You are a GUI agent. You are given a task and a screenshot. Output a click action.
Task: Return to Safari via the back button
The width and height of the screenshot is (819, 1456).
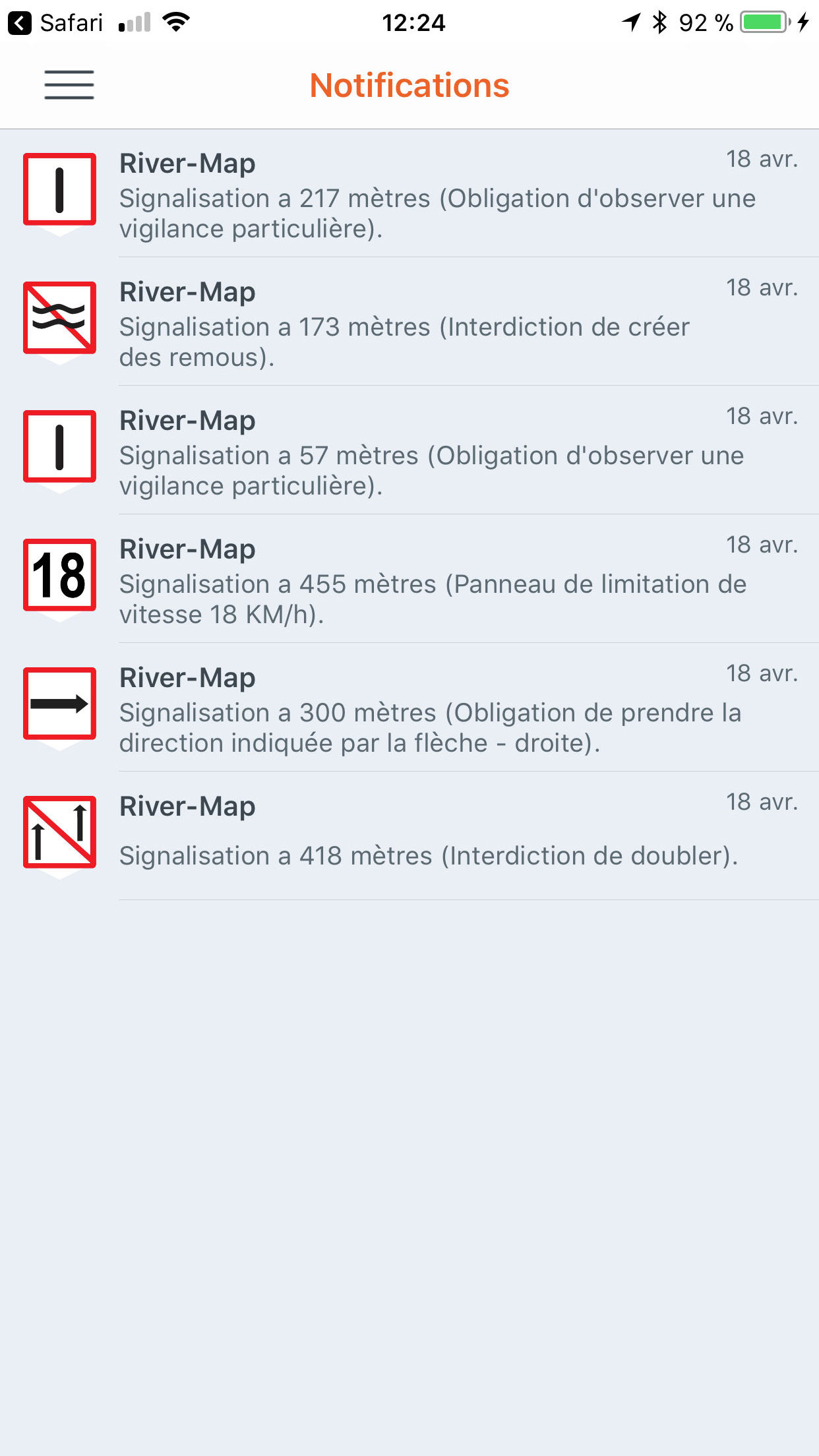pyautogui.click(x=55, y=23)
